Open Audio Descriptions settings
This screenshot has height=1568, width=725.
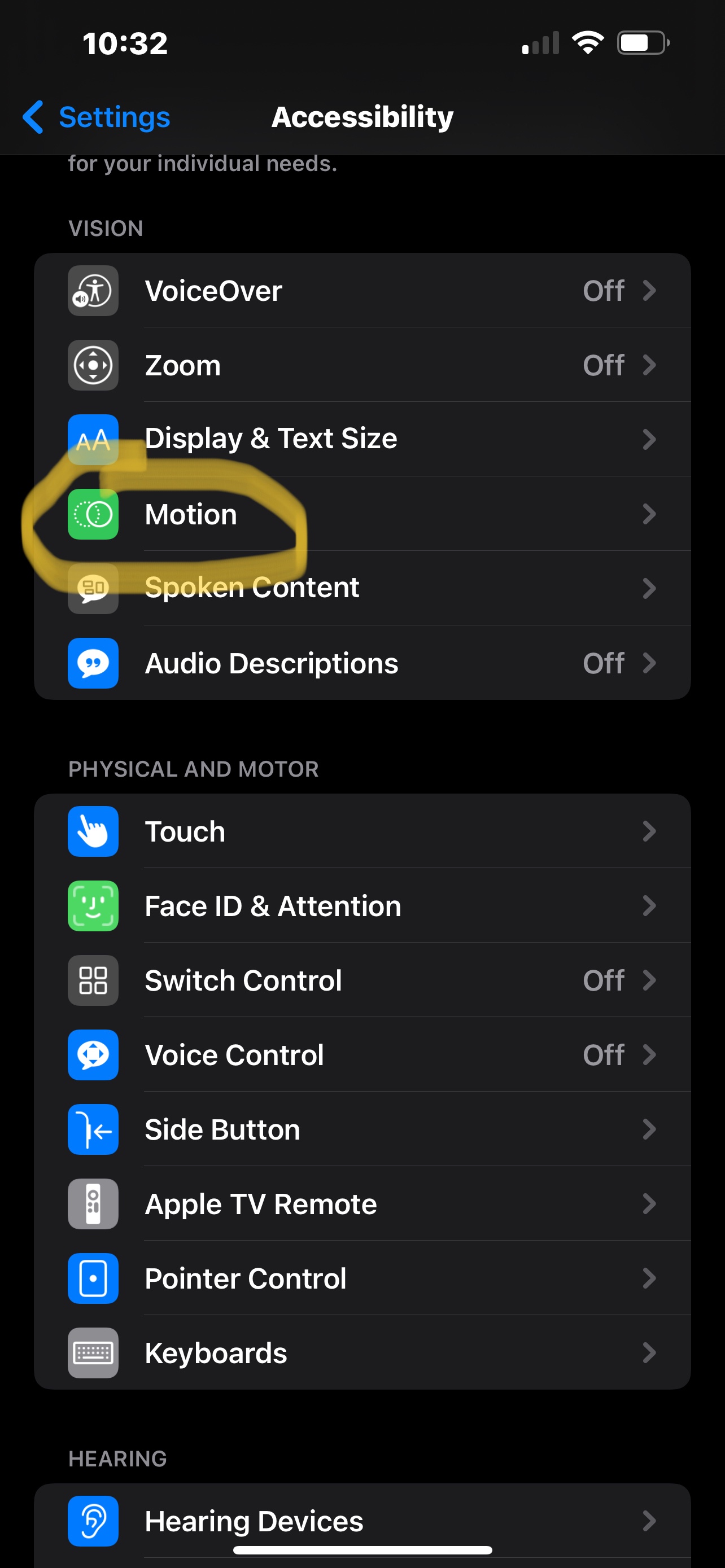click(x=362, y=663)
